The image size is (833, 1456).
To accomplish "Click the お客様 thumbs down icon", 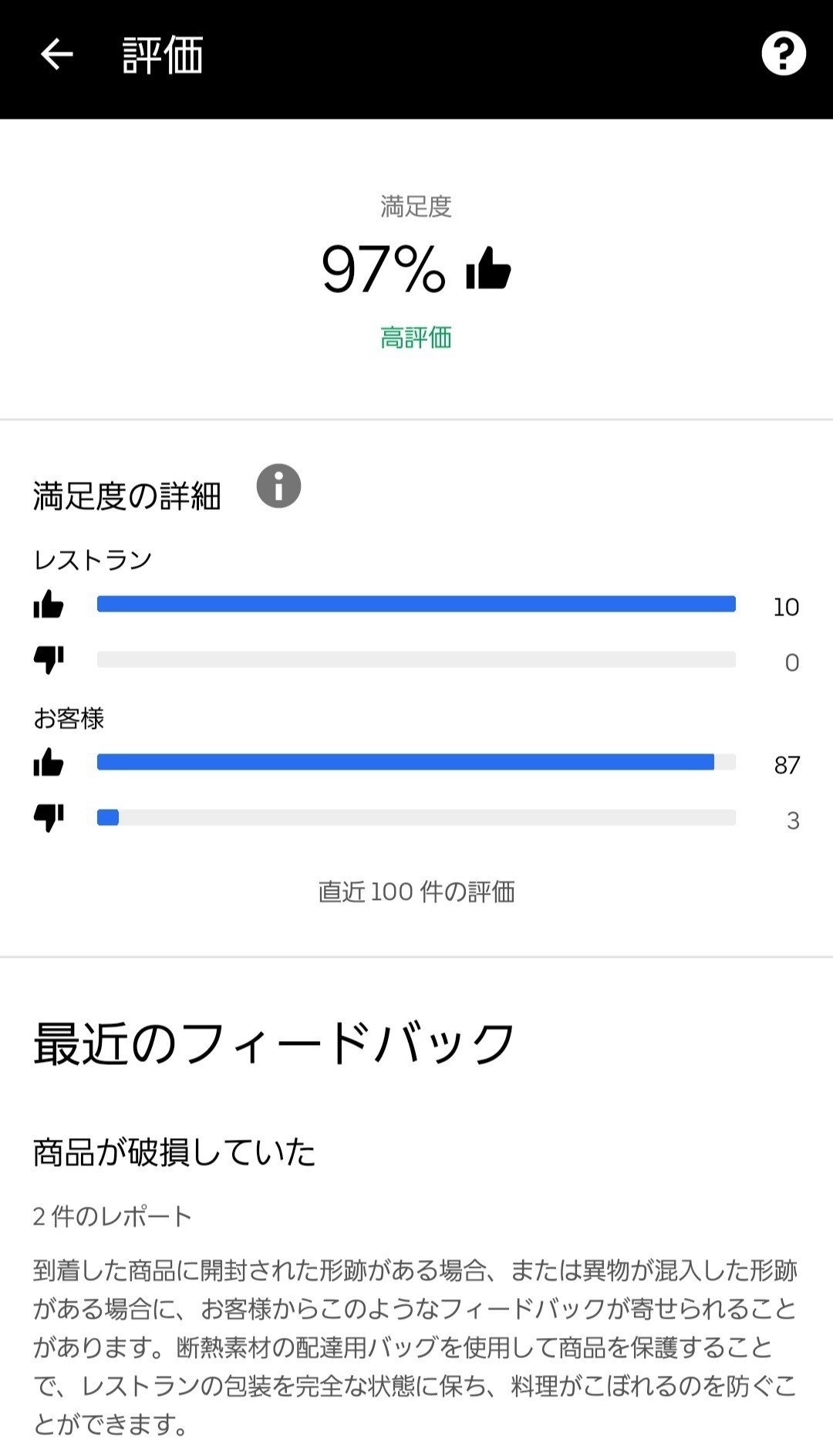I will coord(48,816).
